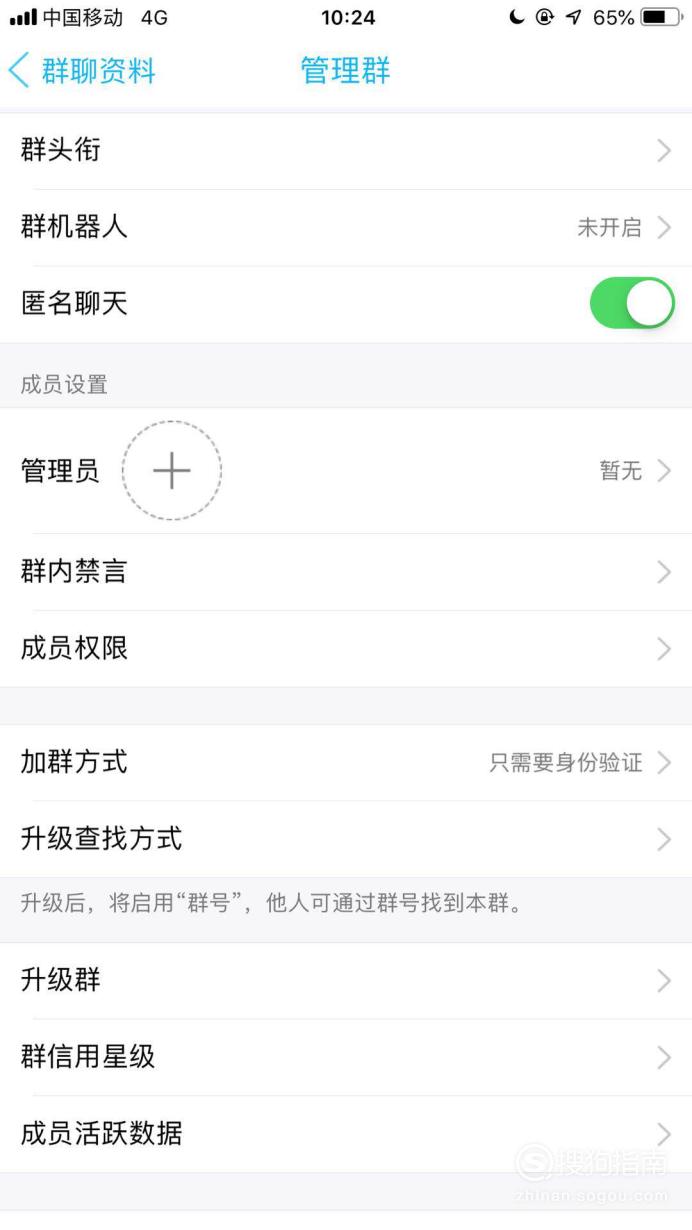The image size is (692, 1230).
Task: Open the 升级群 page
Action: click(346, 981)
